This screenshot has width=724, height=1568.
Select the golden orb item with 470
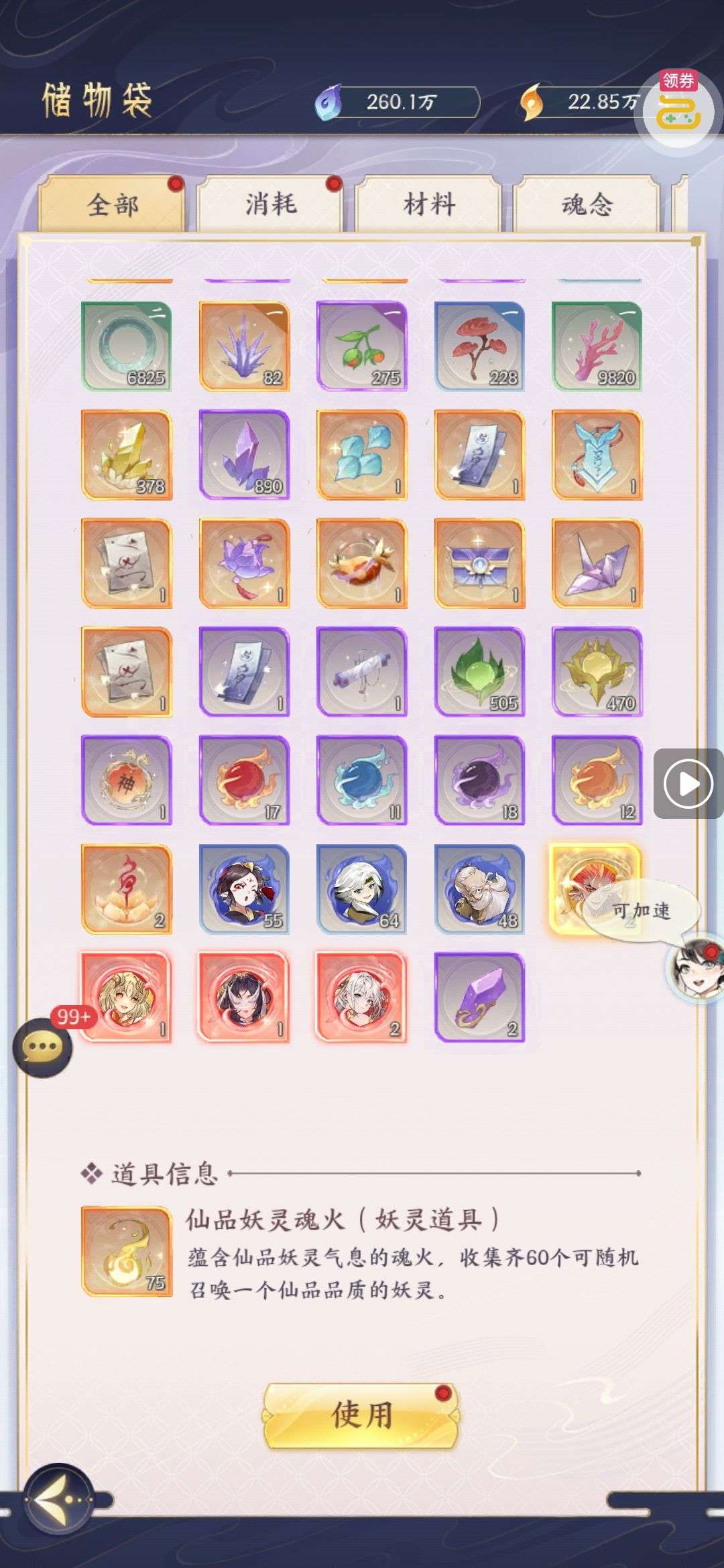[597, 672]
